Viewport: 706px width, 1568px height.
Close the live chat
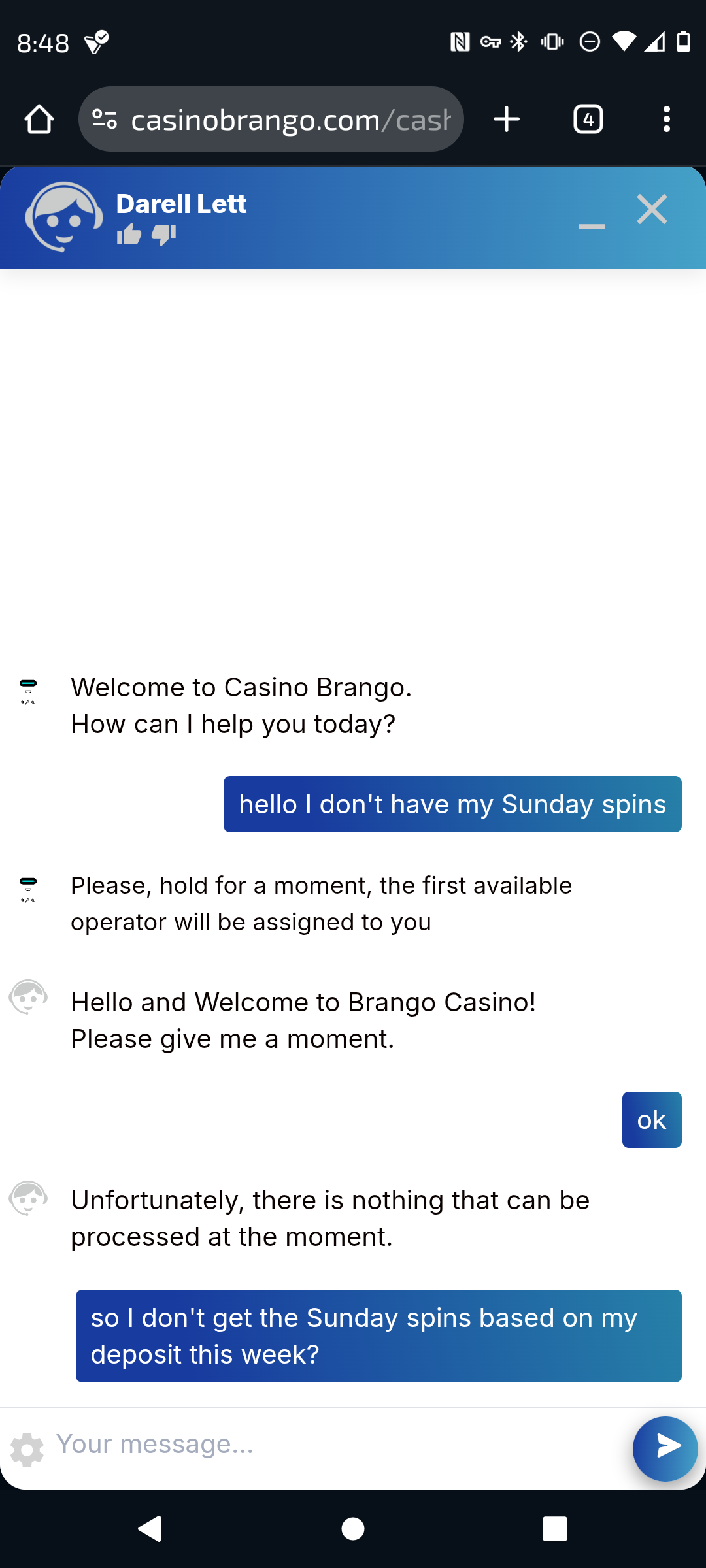[652, 210]
